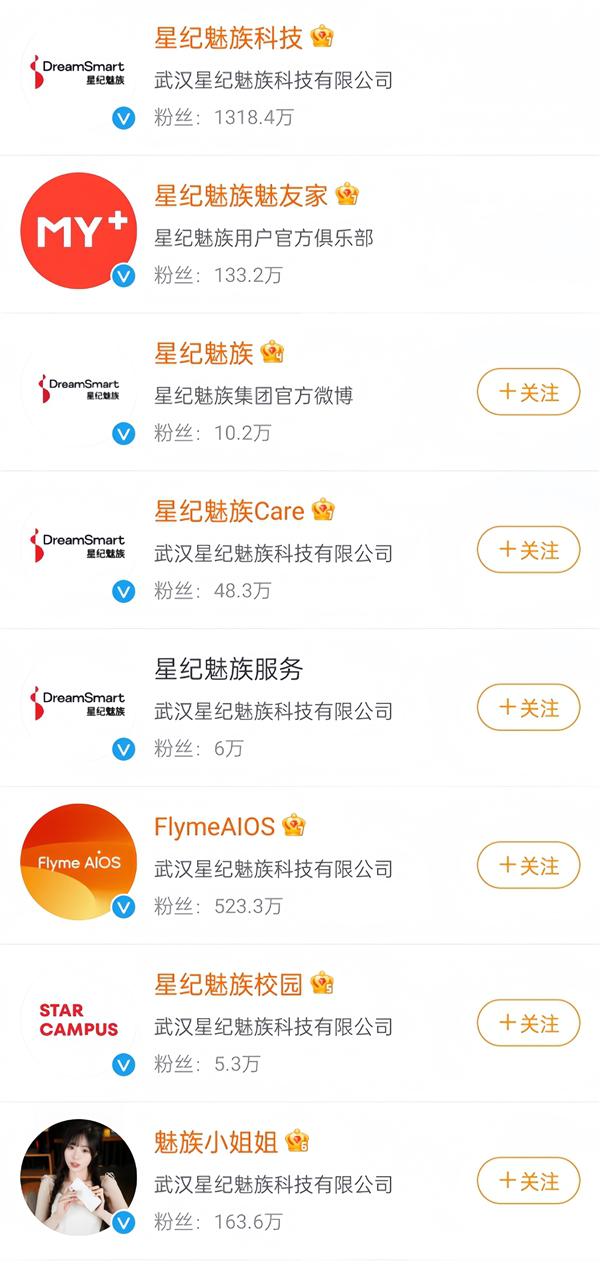This screenshot has height=1265, width=600.
Task: Open the 星纪魅族Care profile
Action: (229, 511)
